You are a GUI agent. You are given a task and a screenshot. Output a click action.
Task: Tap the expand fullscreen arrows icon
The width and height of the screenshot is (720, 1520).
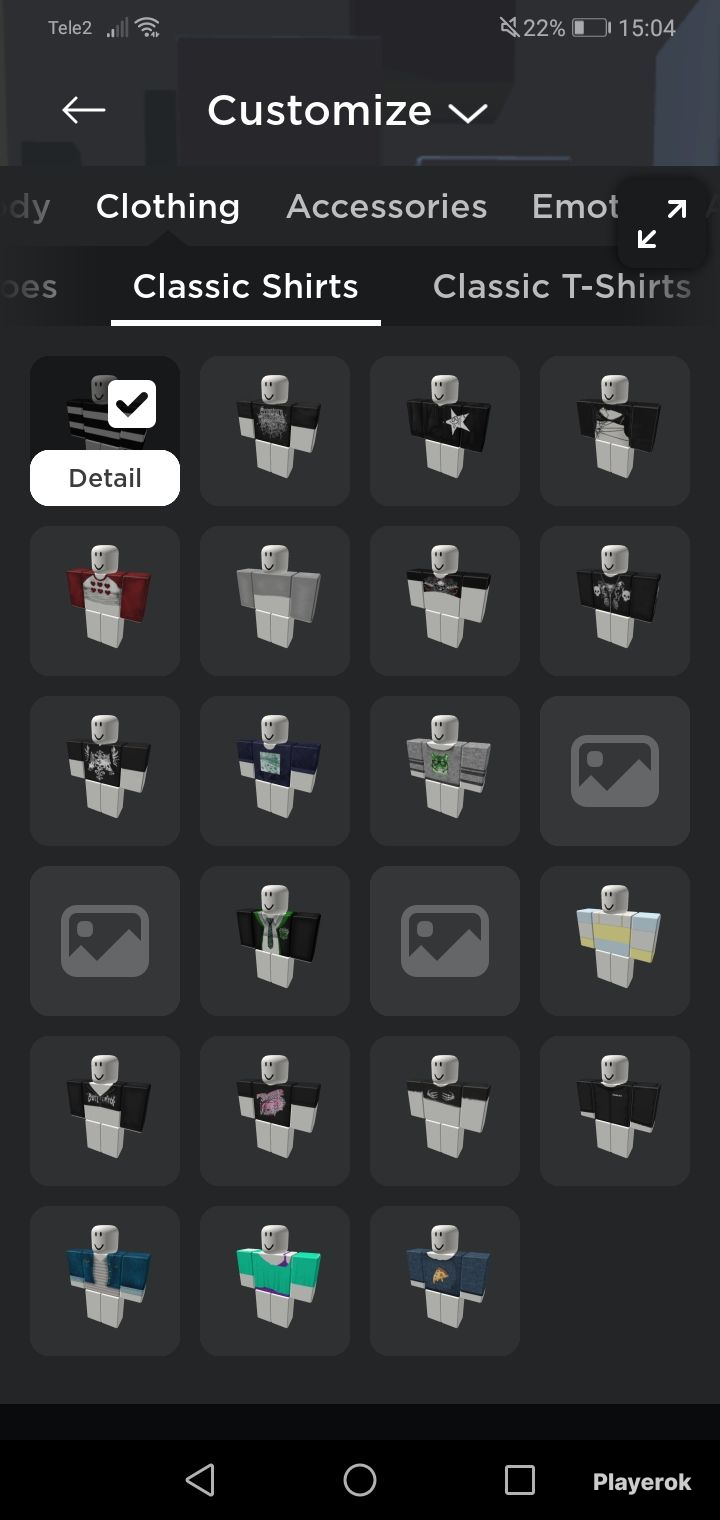pyautogui.click(x=662, y=223)
